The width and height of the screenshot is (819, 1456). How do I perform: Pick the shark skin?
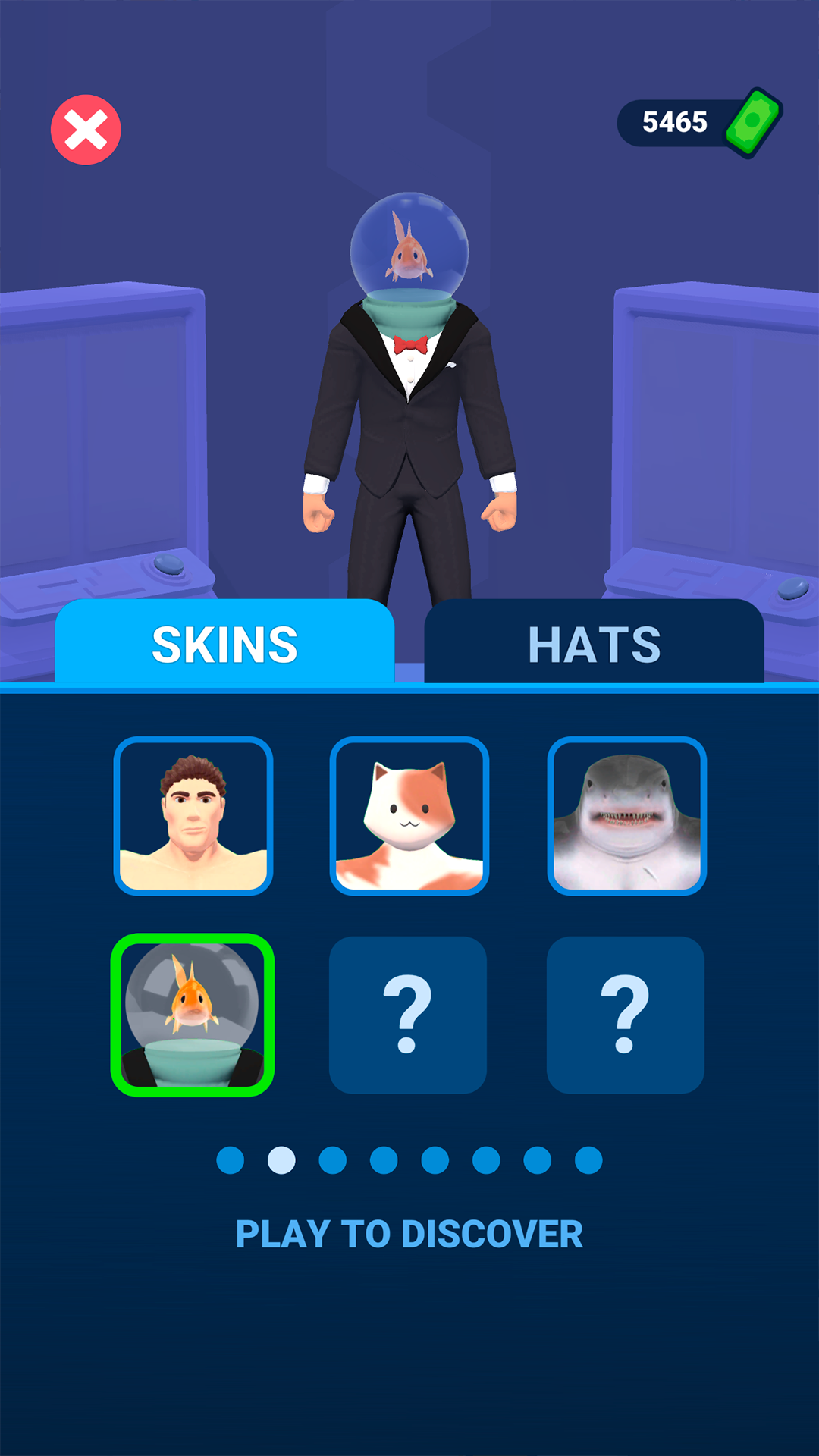[x=626, y=816]
